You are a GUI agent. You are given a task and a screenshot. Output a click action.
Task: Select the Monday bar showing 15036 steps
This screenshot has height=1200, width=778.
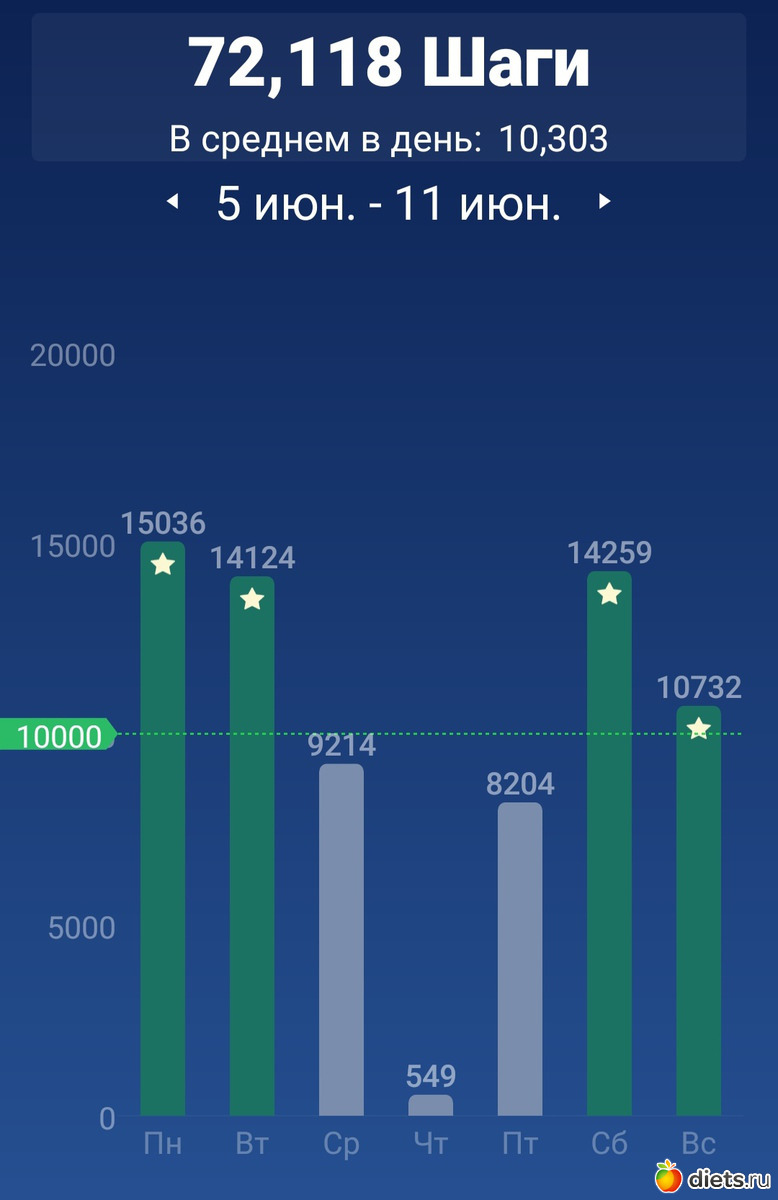[163, 830]
